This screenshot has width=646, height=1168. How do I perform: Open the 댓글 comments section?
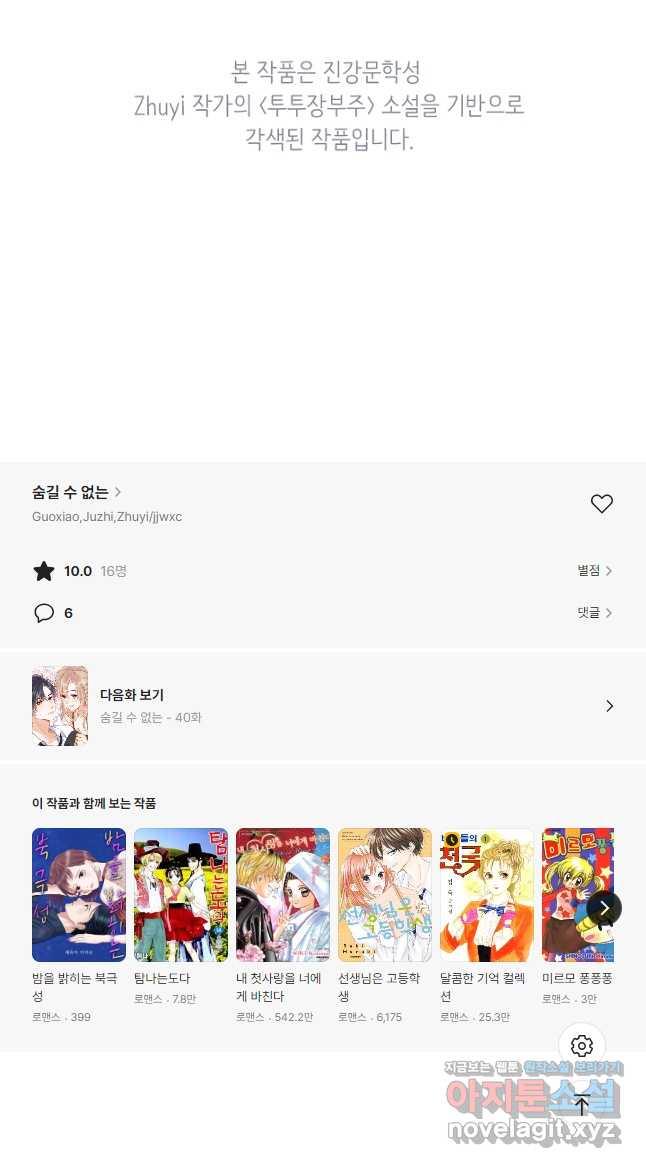tap(594, 613)
